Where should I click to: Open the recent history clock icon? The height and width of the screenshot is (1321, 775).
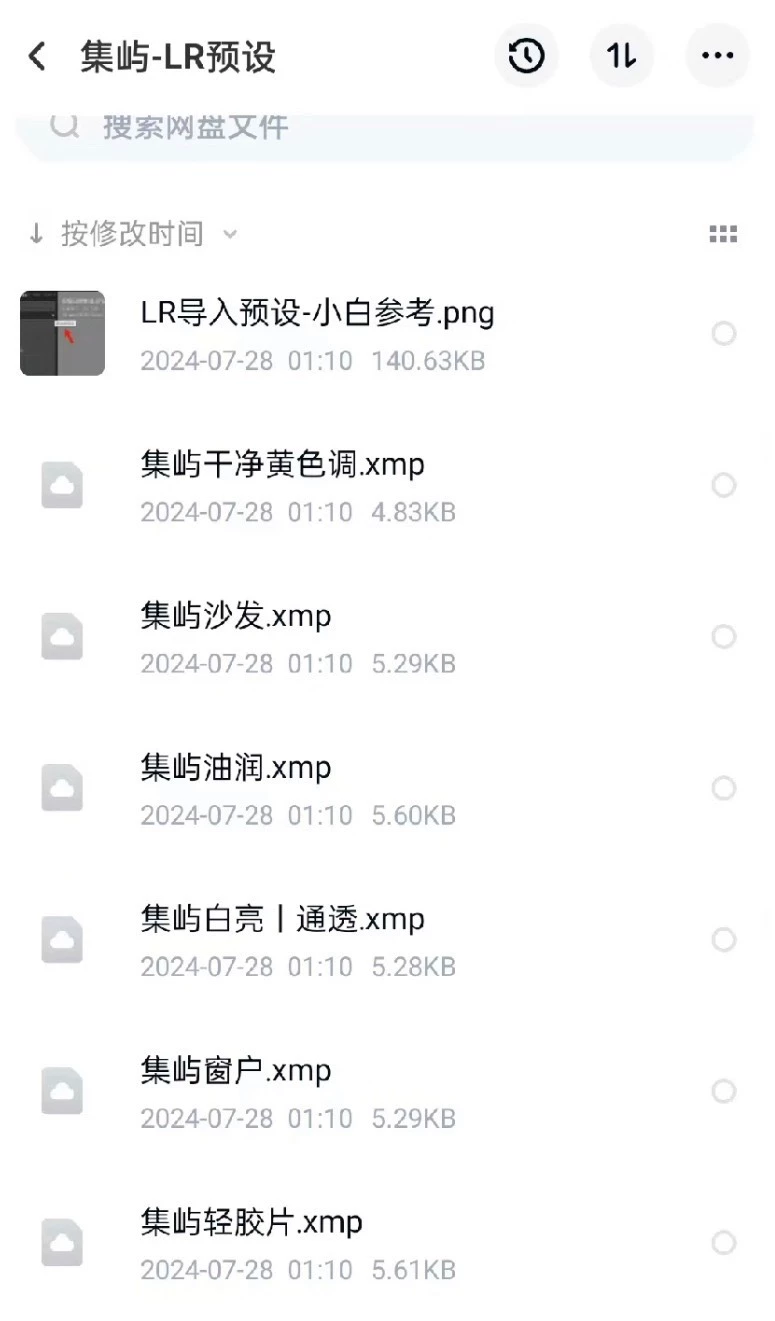point(526,56)
